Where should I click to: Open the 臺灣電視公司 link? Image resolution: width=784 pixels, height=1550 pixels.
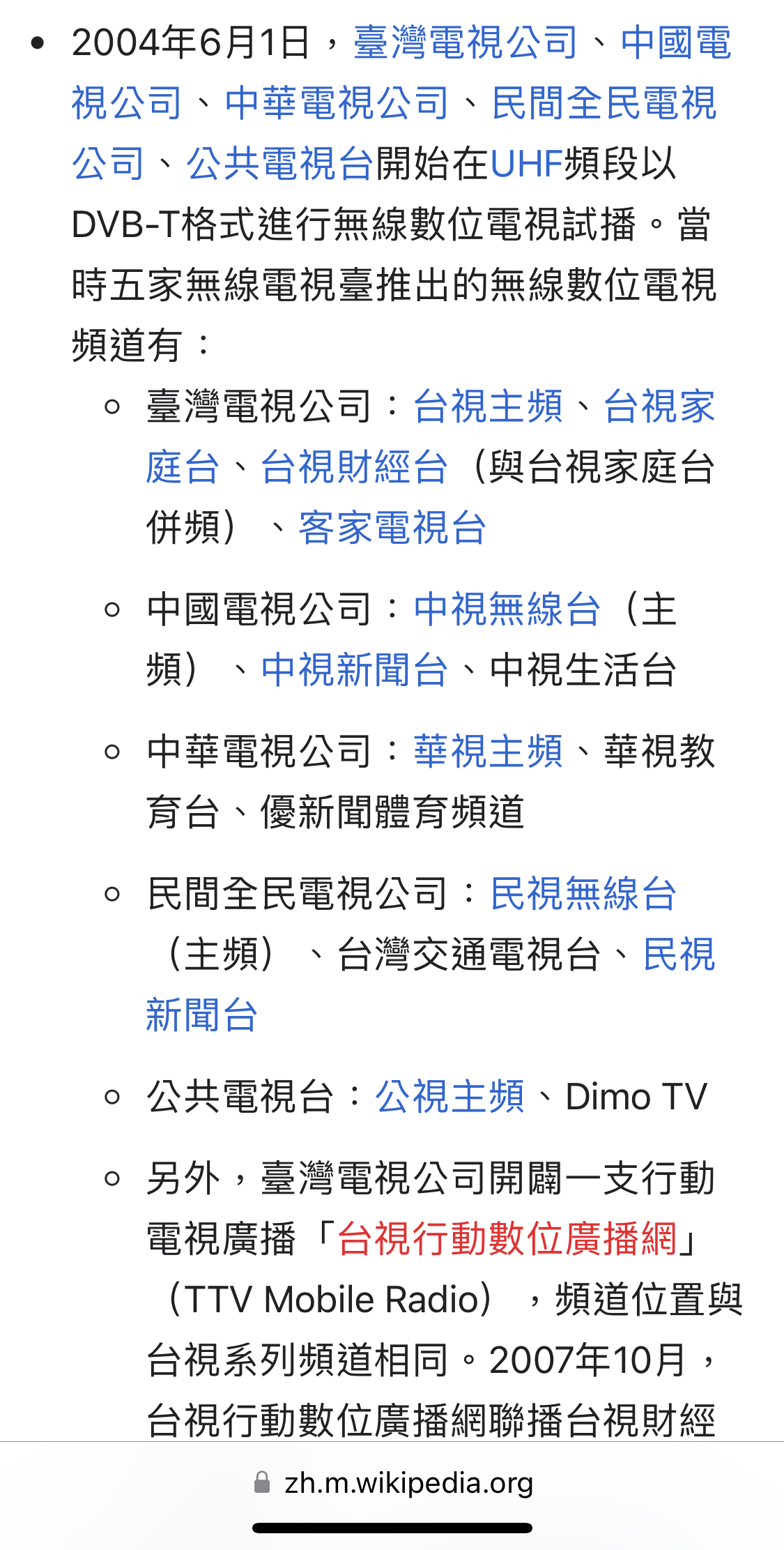[466, 43]
